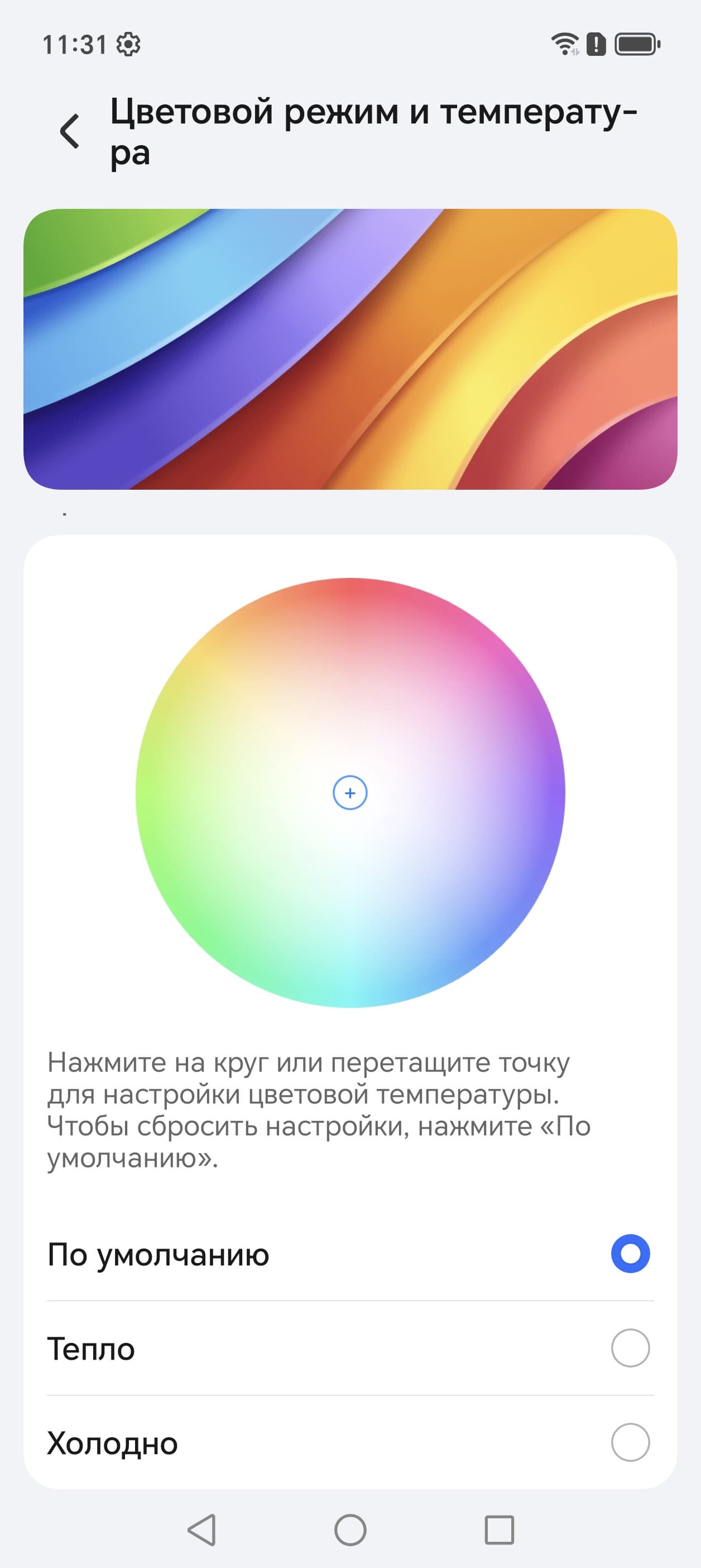The width and height of the screenshot is (701, 1568).
Task: Go back from the color mode screen
Action: point(70,131)
